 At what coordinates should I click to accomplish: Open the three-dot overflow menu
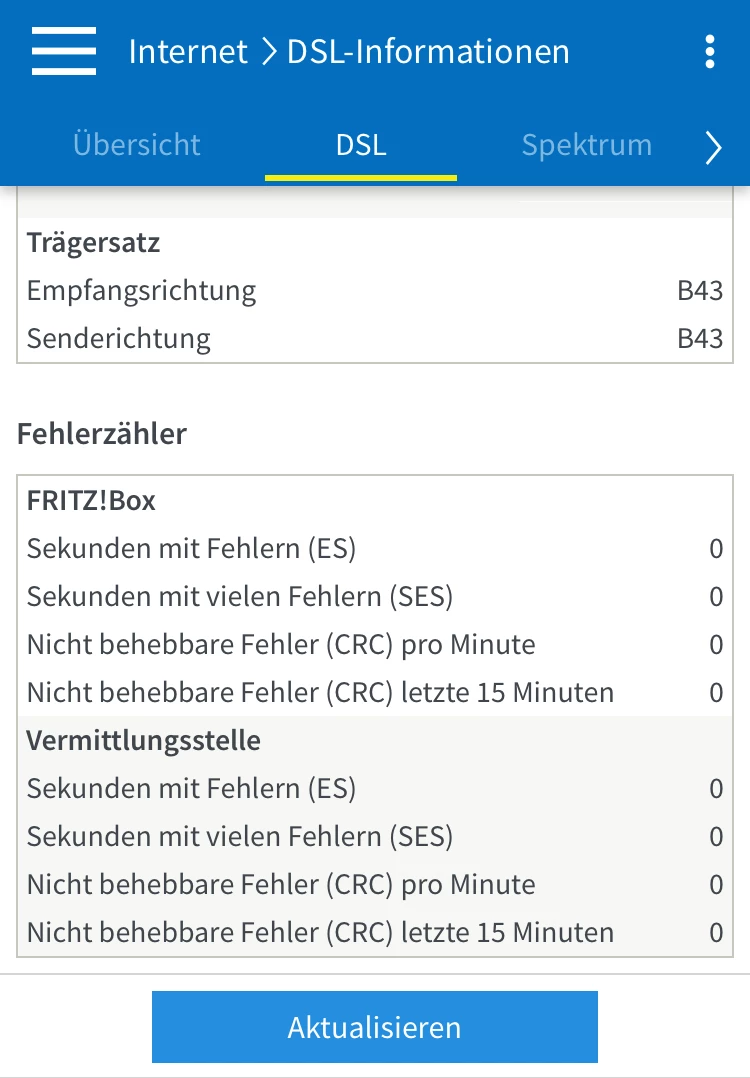pyautogui.click(x=710, y=51)
